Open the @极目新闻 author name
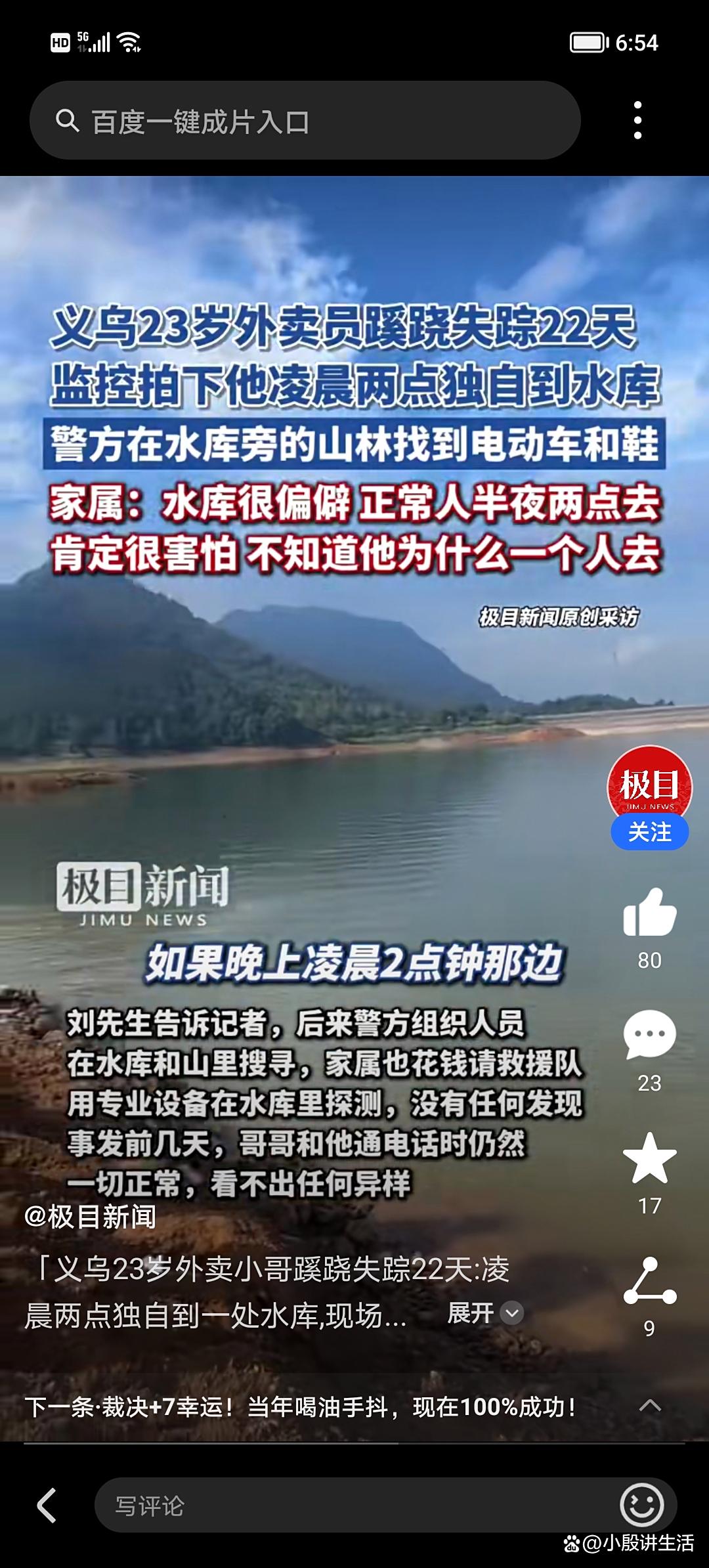The image size is (709, 1568). [x=91, y=1217]
